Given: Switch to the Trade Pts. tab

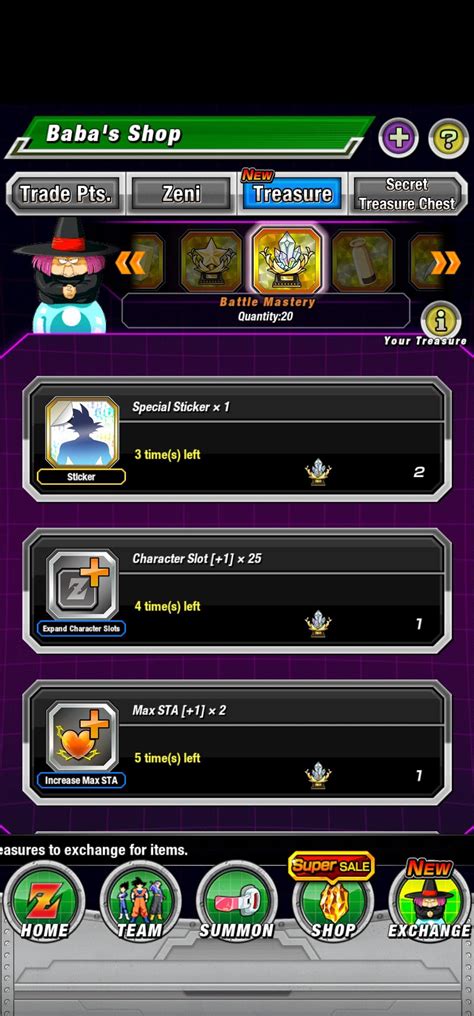Looking at the screenshot, I should (65, 194).
